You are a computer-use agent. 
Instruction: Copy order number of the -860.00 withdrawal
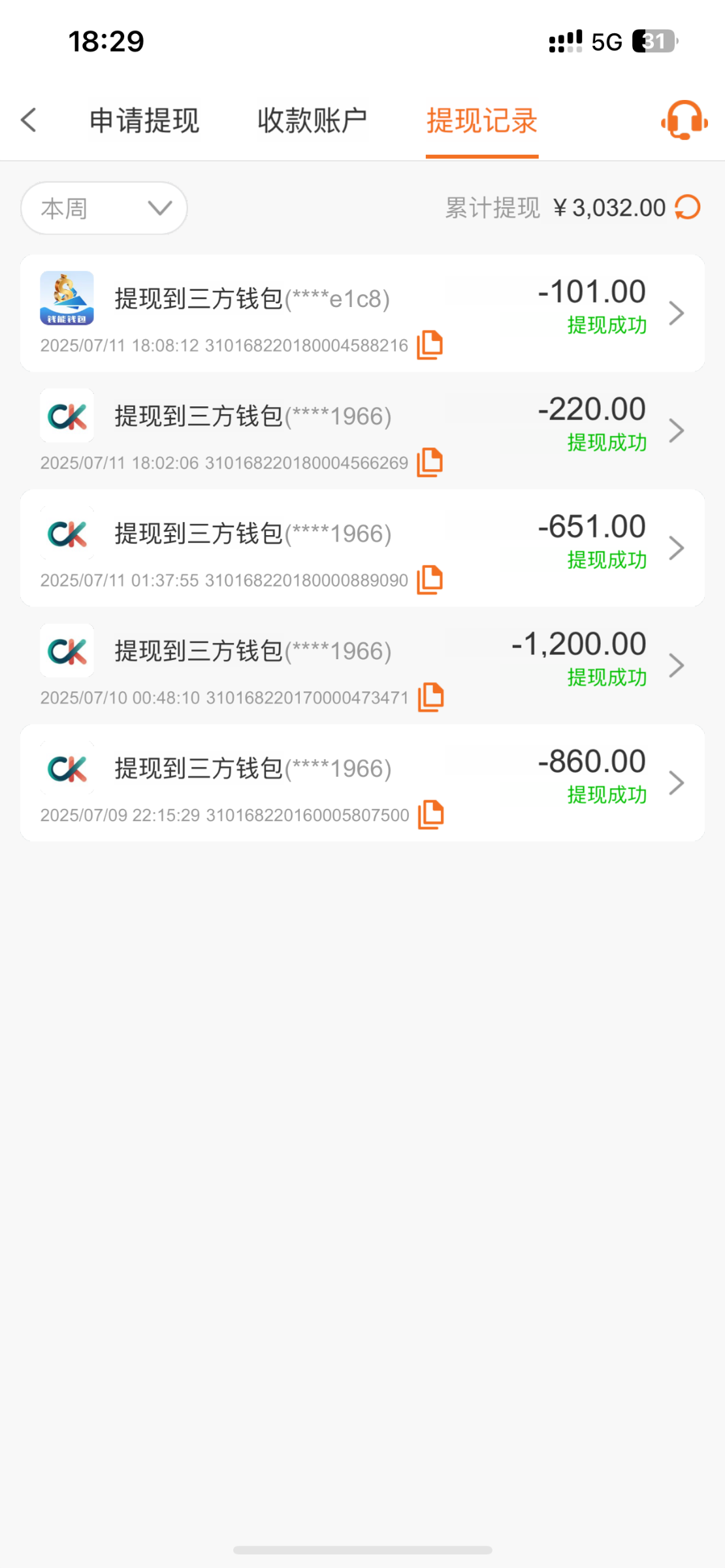point(431,815)
